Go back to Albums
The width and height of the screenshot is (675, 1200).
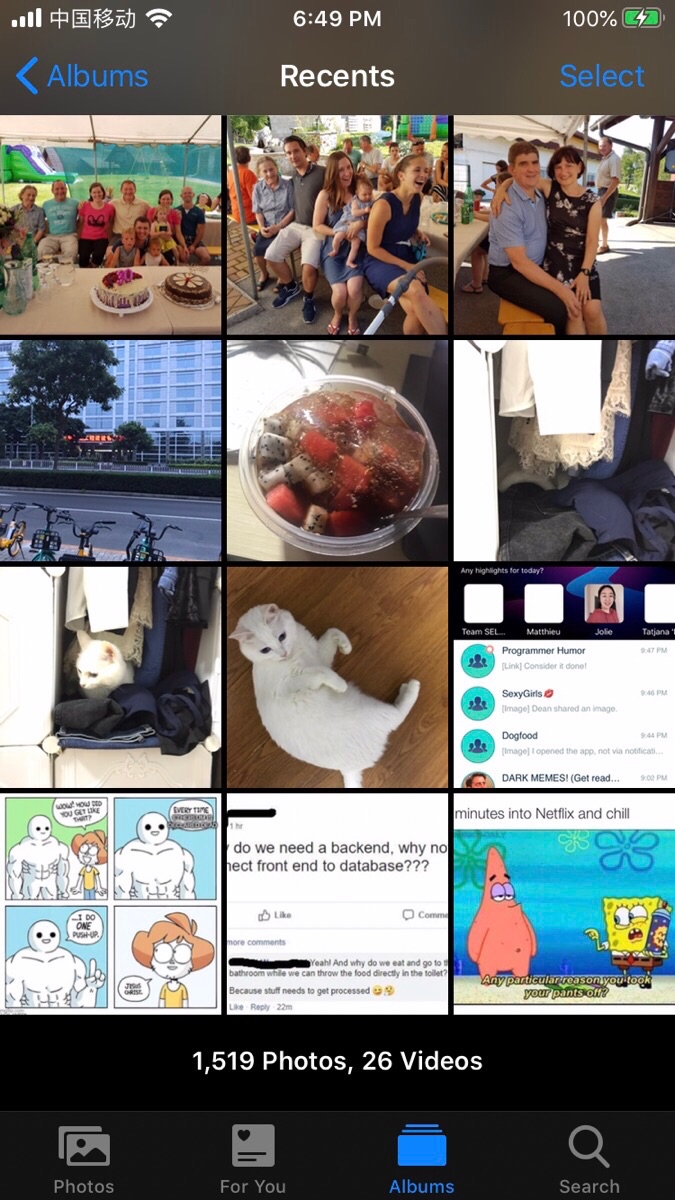(82, 76)
